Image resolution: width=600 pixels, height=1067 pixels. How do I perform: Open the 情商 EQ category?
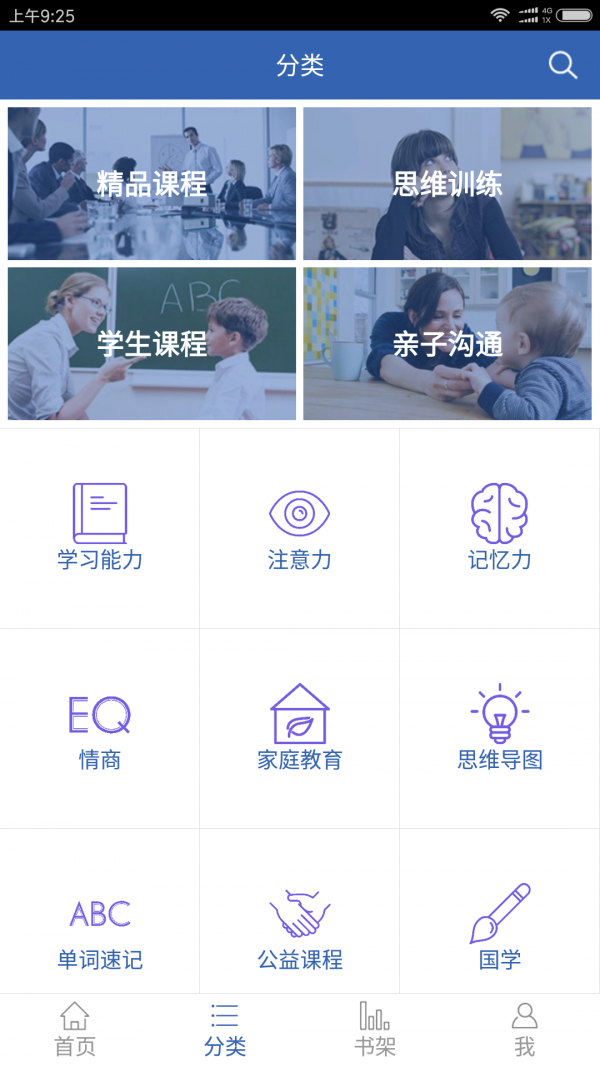click(x=100, y=728)
